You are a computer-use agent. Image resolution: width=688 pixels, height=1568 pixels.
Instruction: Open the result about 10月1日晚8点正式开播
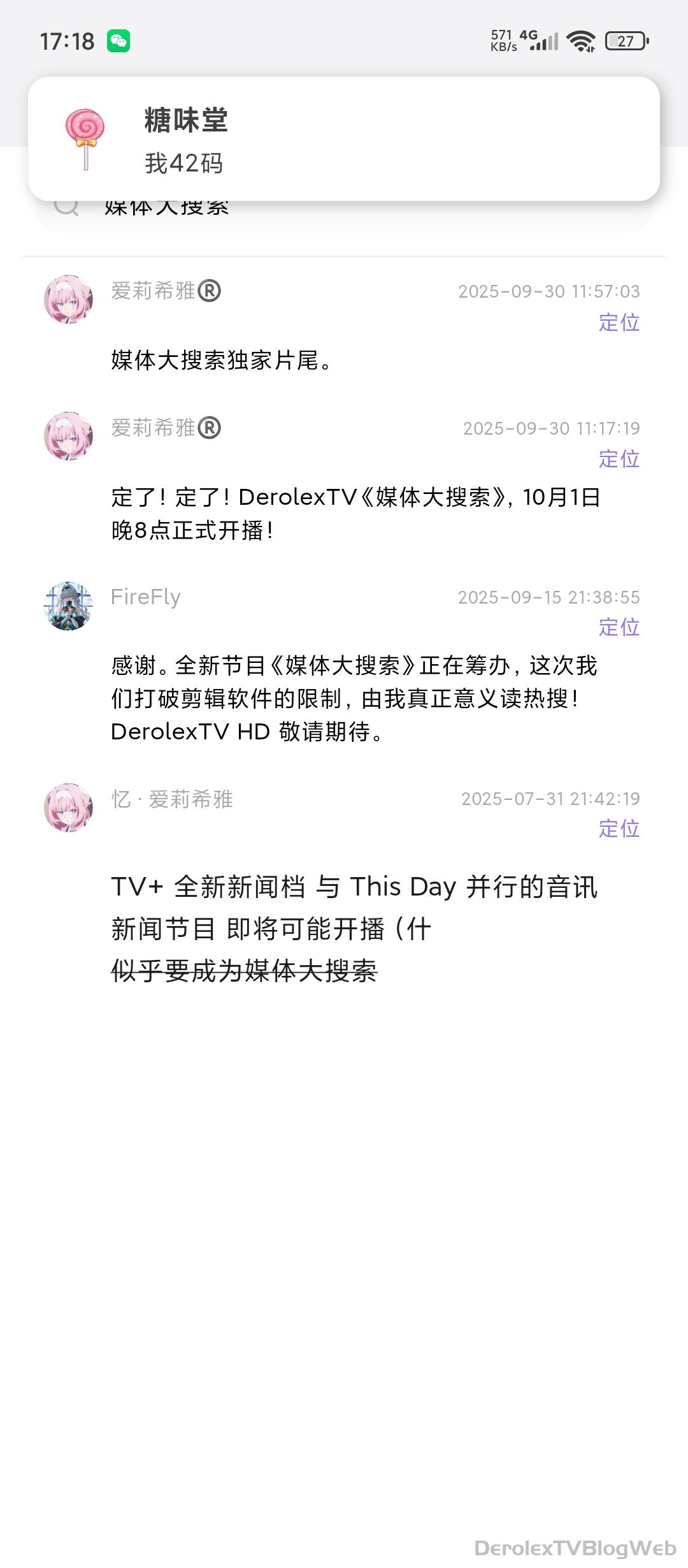(x=355, y=513)
